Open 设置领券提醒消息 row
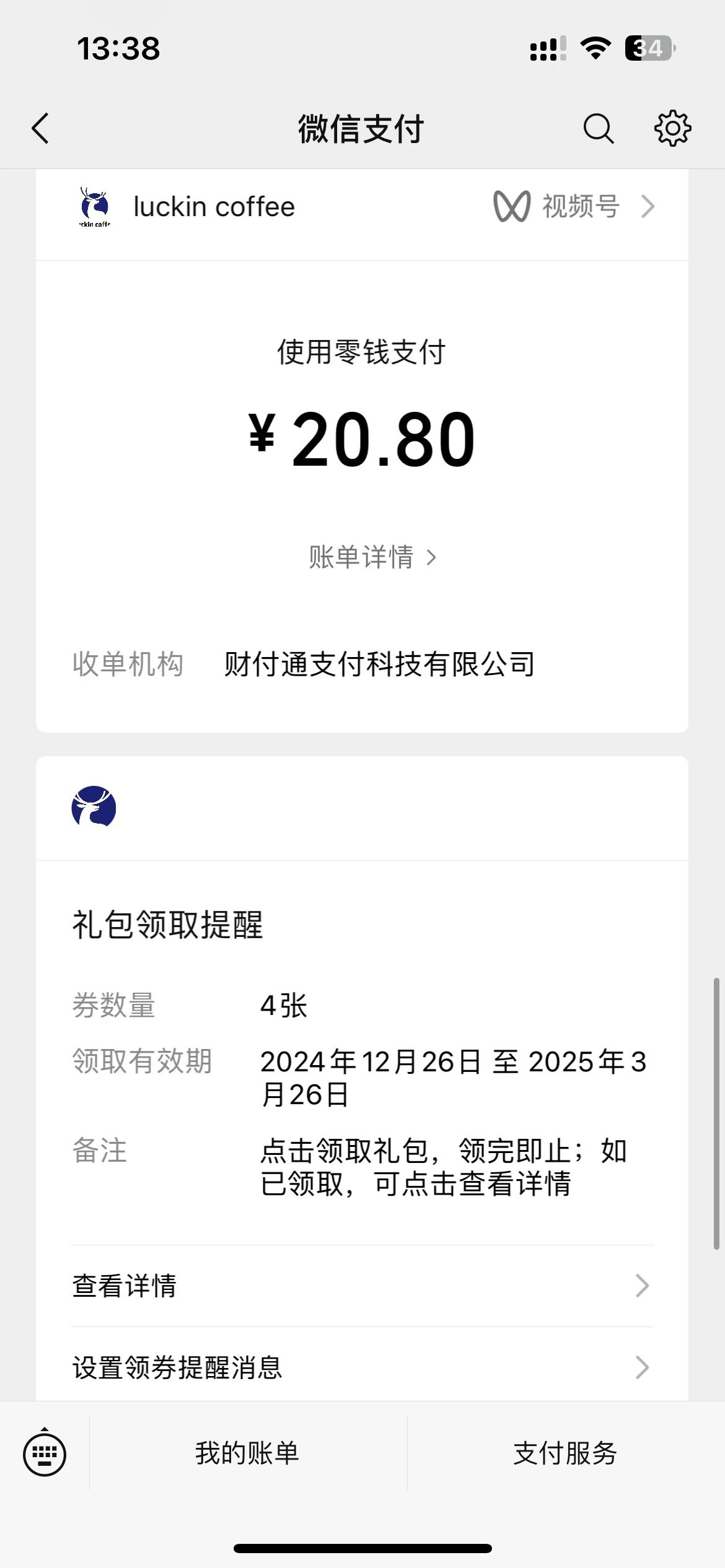This screenshot has width=725, height=1568. pyautogui.click(x=362, y=1367)
